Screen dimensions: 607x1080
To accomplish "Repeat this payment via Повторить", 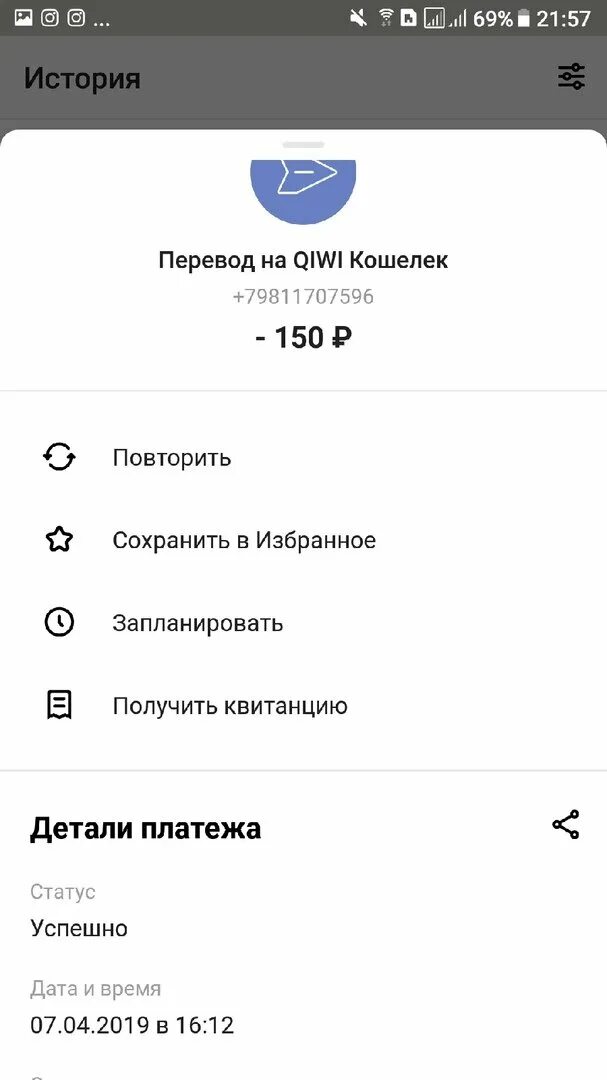I will click(303, 457).
